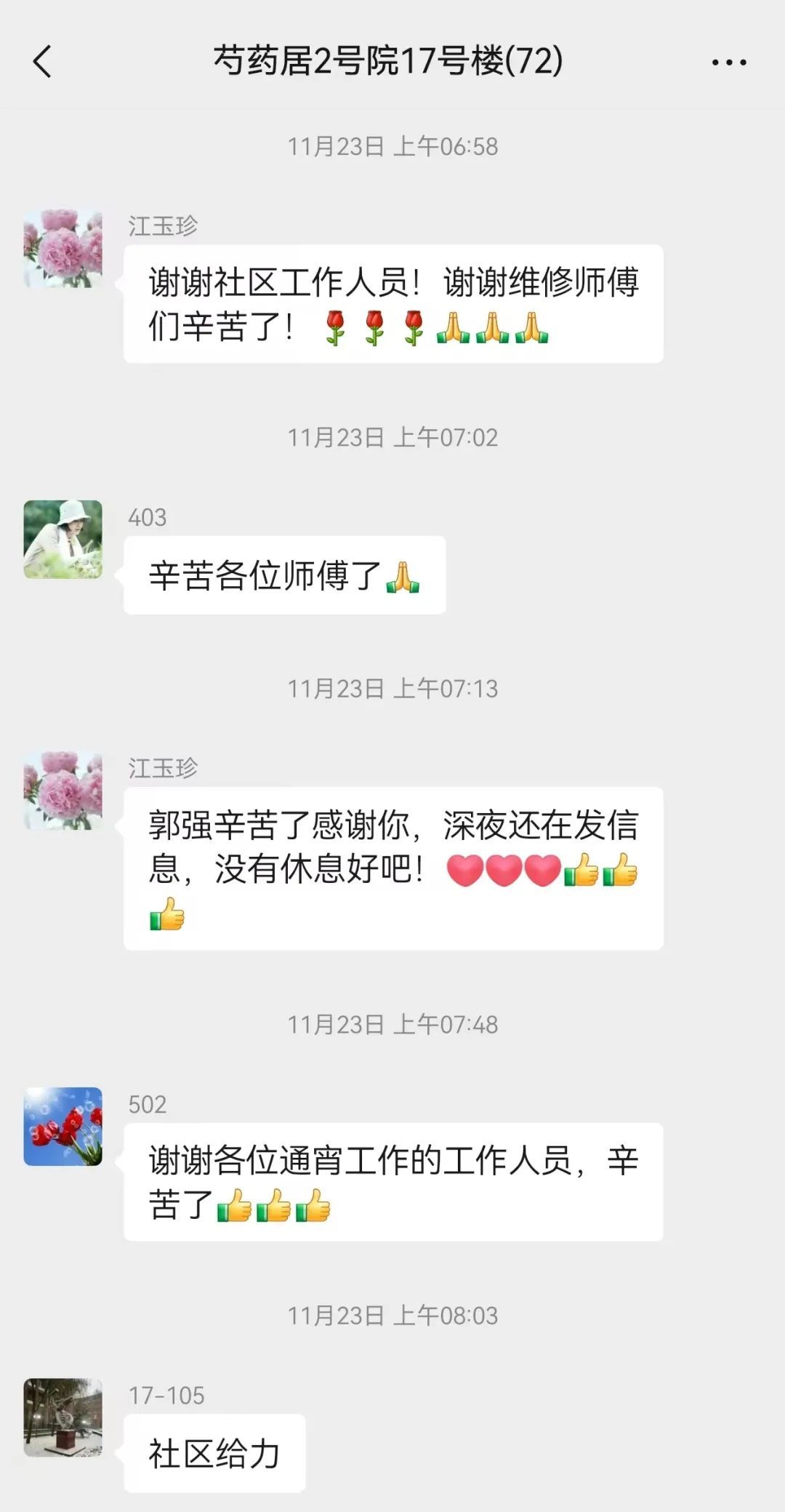View profile of member 17-105

coord(63,1417)
